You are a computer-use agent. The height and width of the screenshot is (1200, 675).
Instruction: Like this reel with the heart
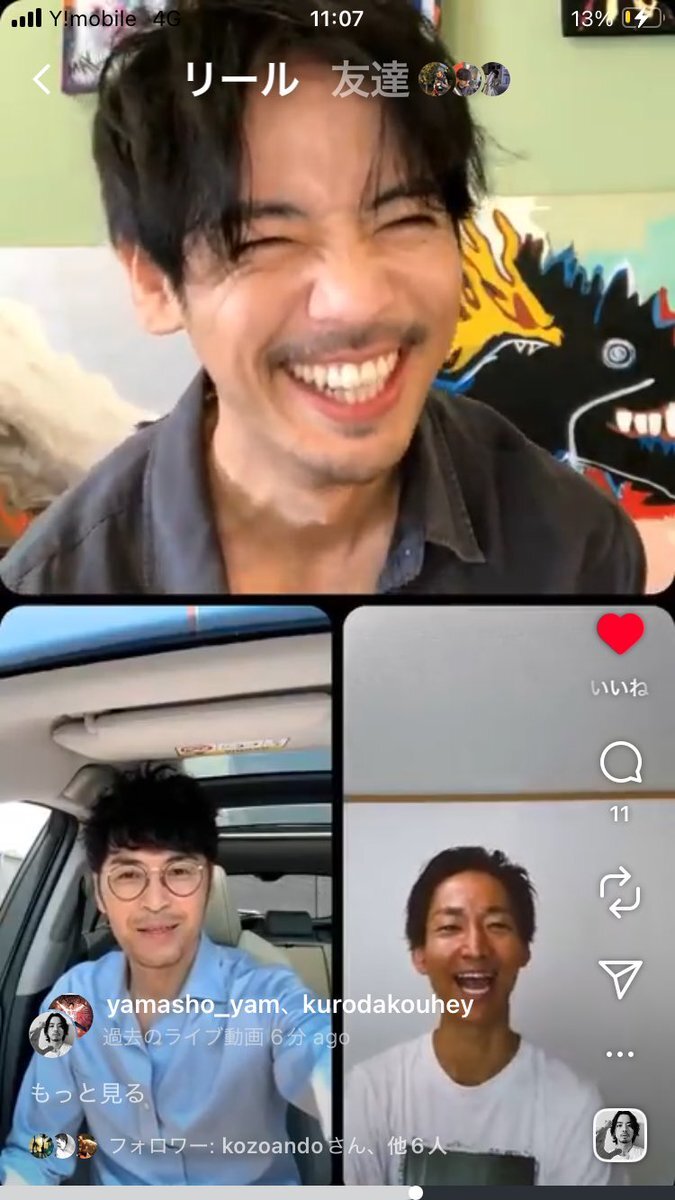tap(620, 634)
